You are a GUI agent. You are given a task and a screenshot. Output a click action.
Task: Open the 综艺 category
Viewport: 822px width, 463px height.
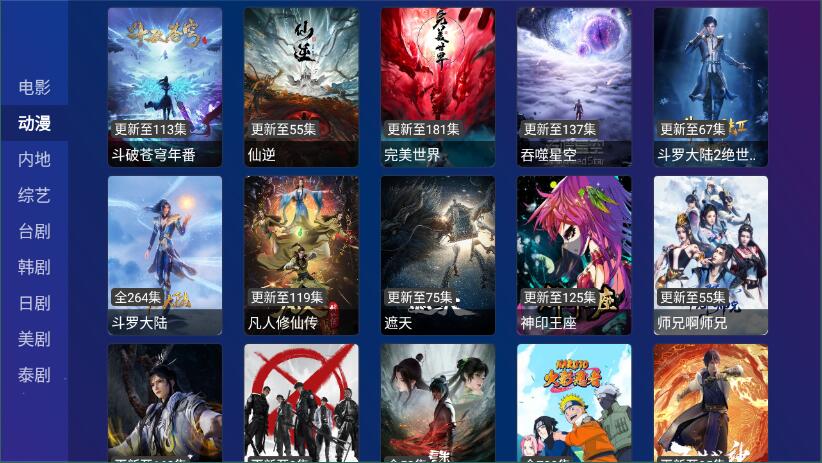pos(34,195)
